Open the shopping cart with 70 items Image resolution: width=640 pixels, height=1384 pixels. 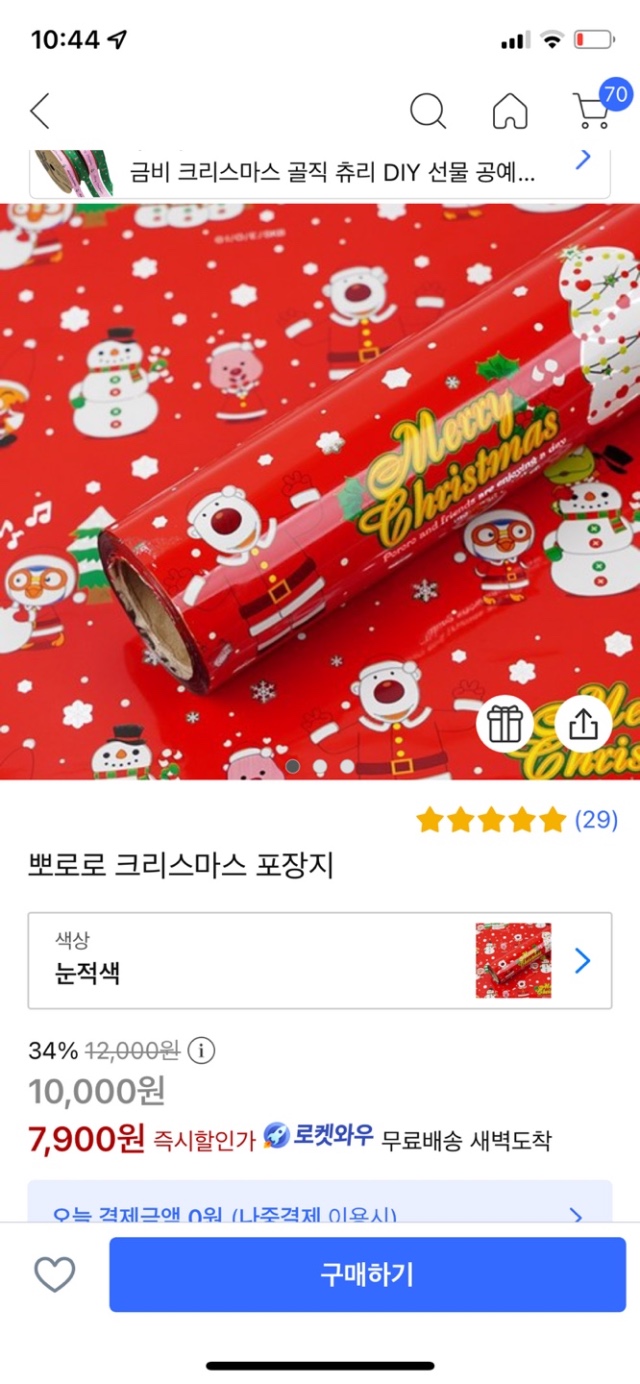pos(593,110)
